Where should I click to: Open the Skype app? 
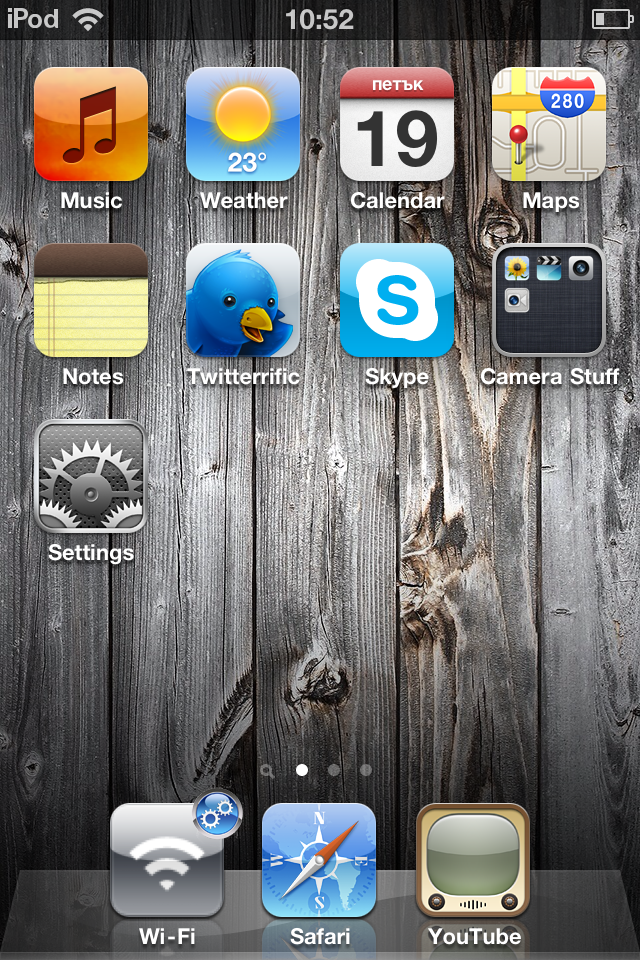[x=396, y=300]
